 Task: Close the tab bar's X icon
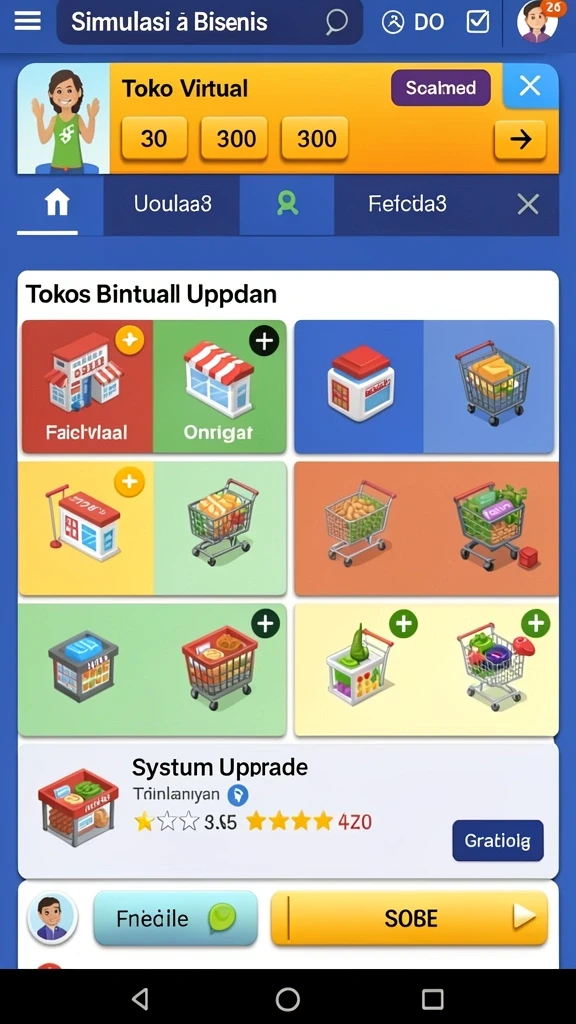point(528,204)
